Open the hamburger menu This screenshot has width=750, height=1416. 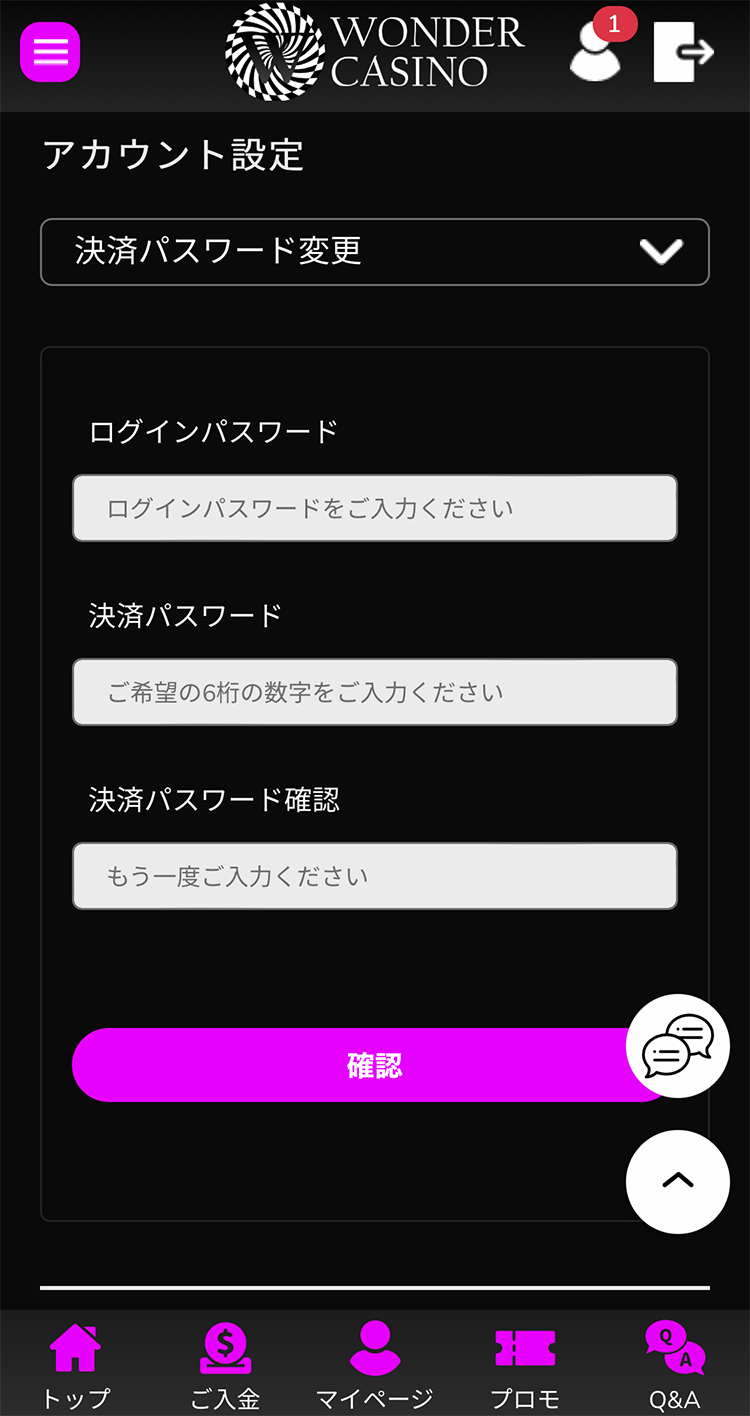pos(50,51)
